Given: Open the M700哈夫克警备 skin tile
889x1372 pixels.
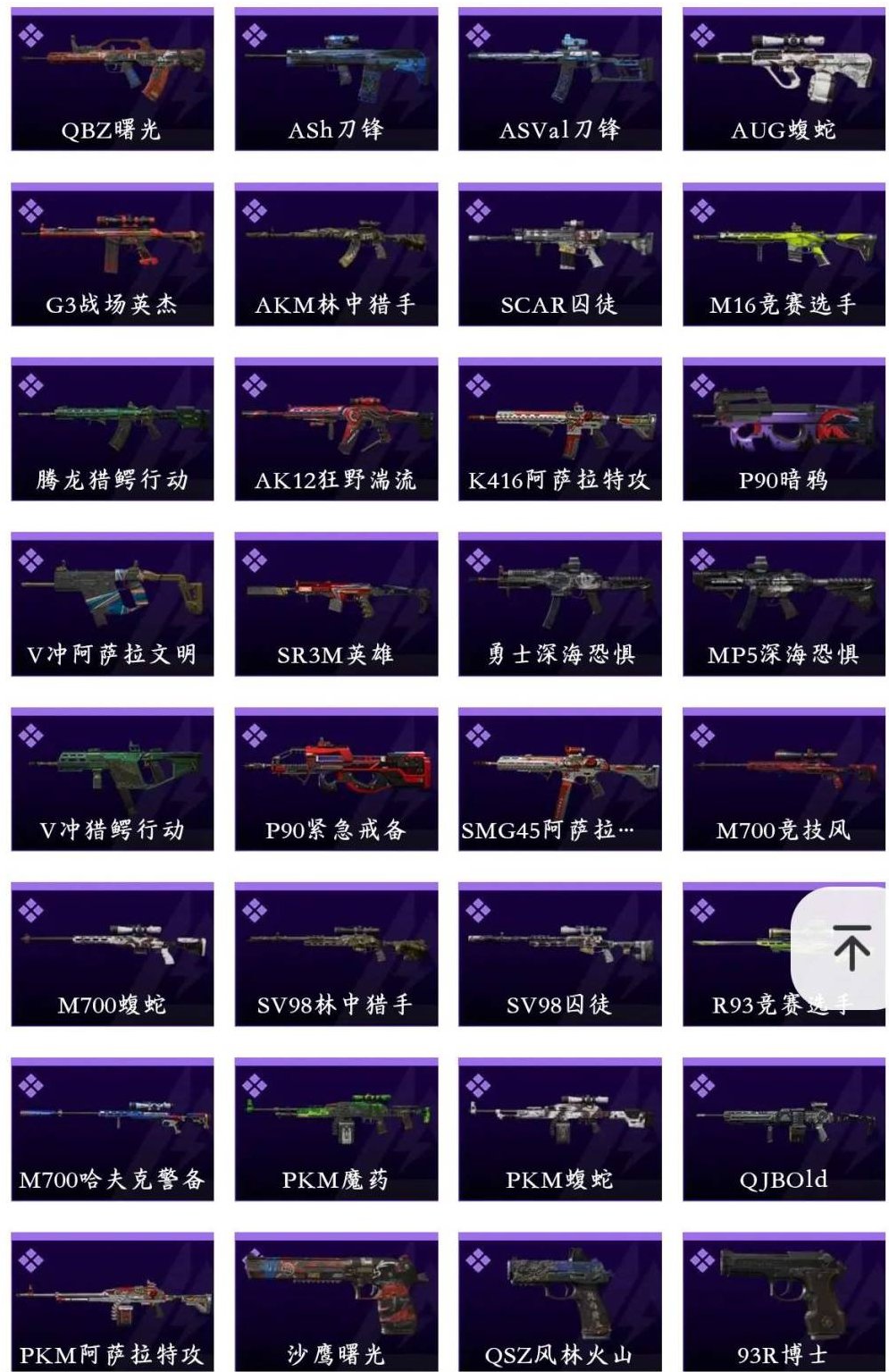Looking at the screenshot, I should click(113, 1130).
